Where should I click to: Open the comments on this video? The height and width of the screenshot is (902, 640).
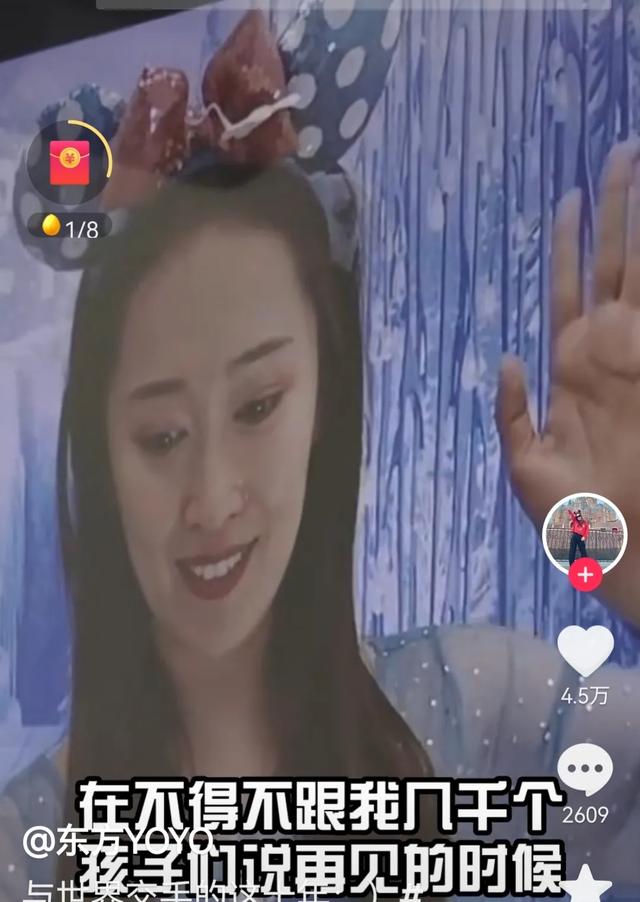click(x=585, y=771)
